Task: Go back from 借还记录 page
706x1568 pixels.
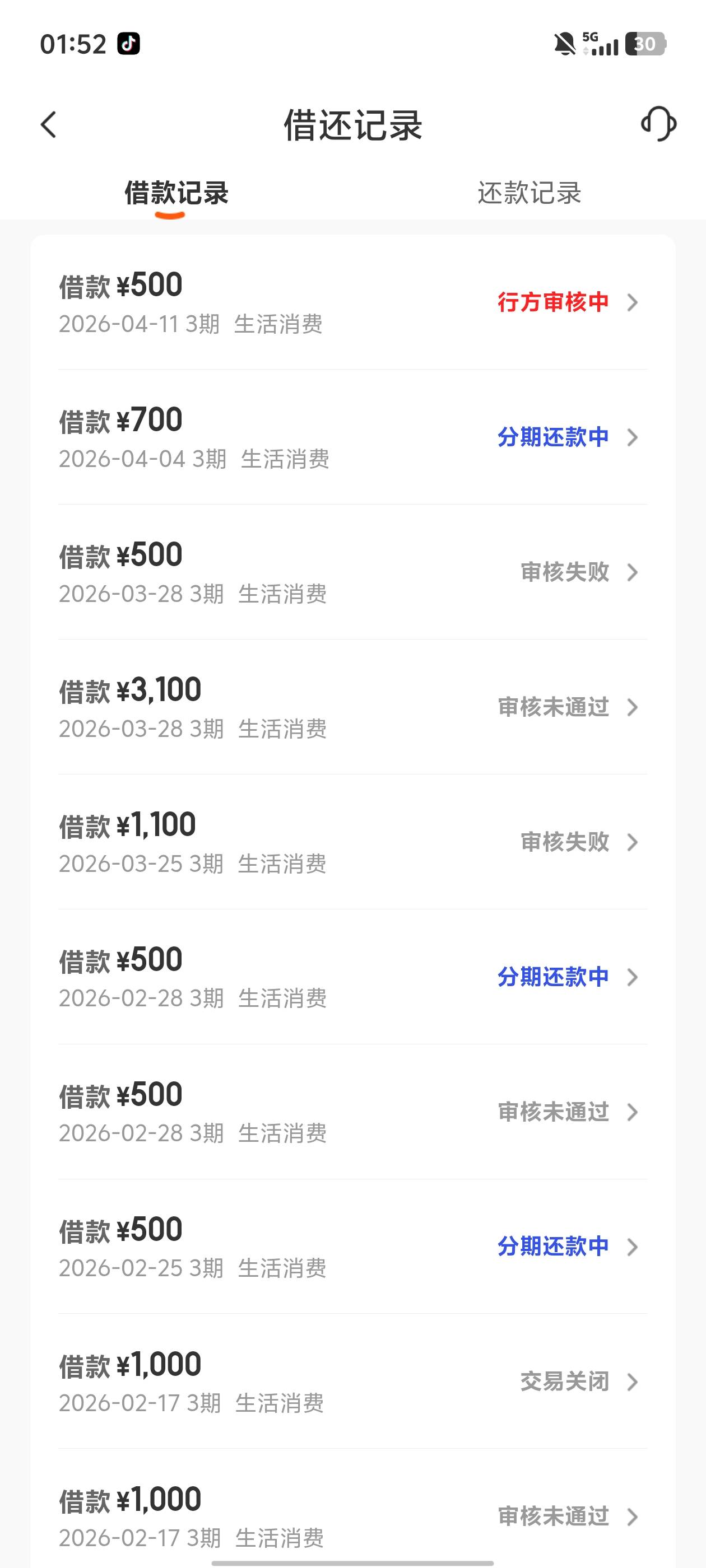Action: pyautogui.click(x=49, y=125)
